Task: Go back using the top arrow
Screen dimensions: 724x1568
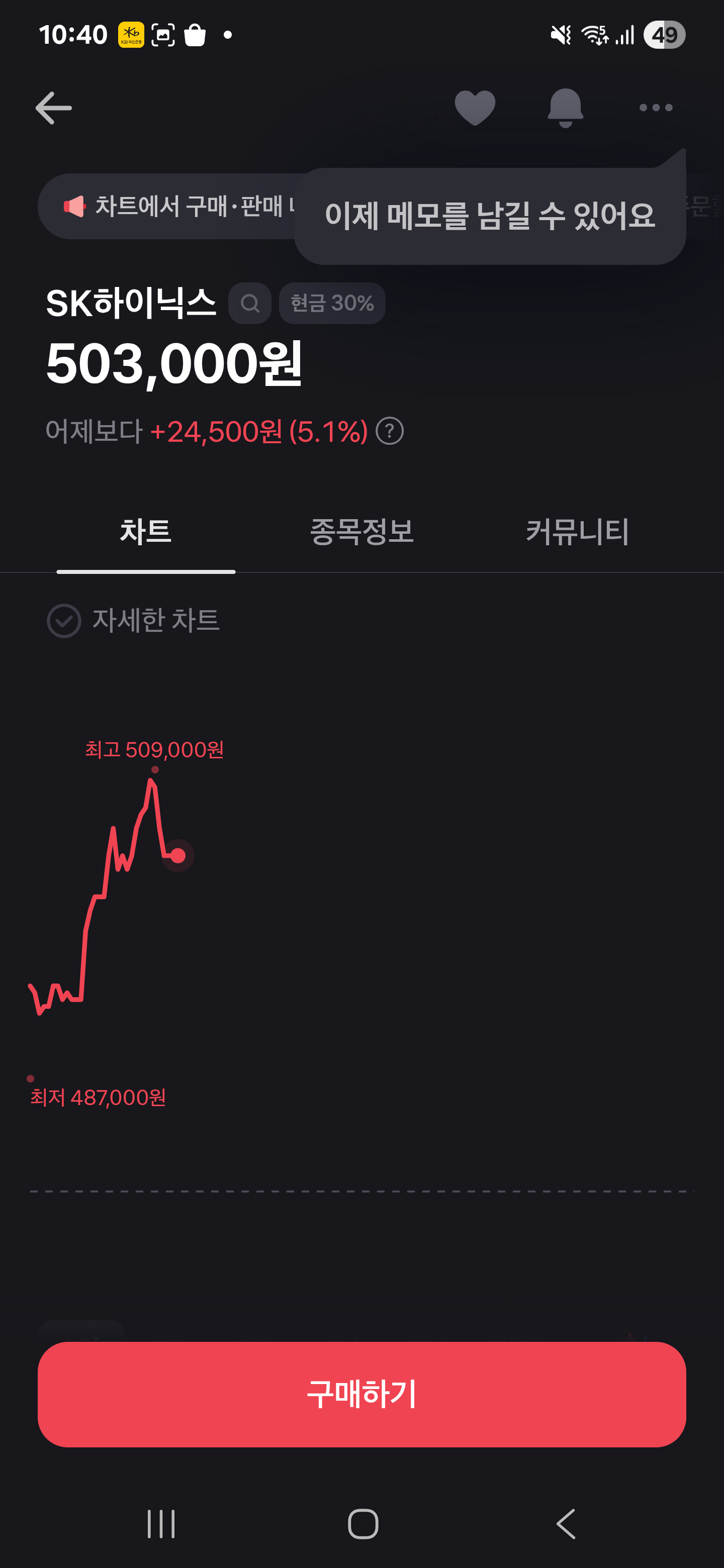Action: (x=54, y=108)
